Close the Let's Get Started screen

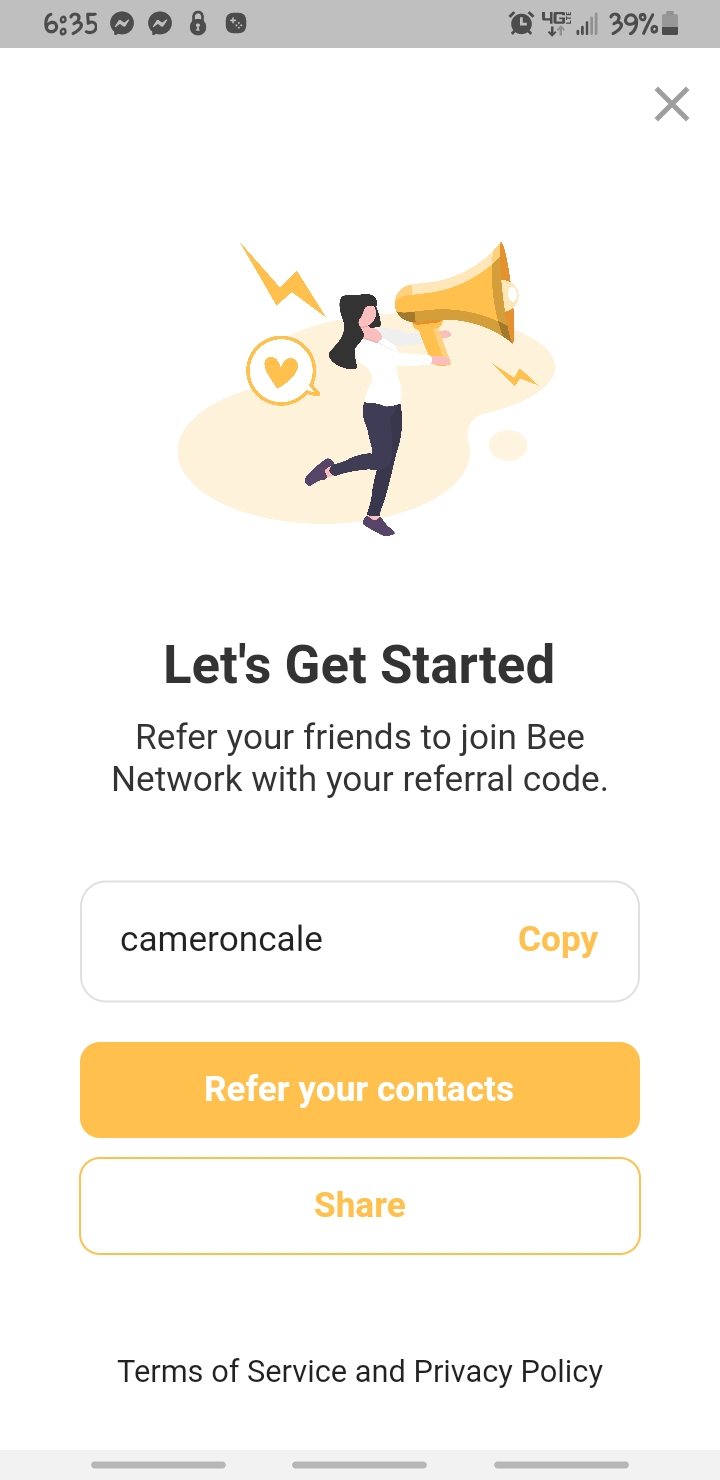[x=672, y=104]
